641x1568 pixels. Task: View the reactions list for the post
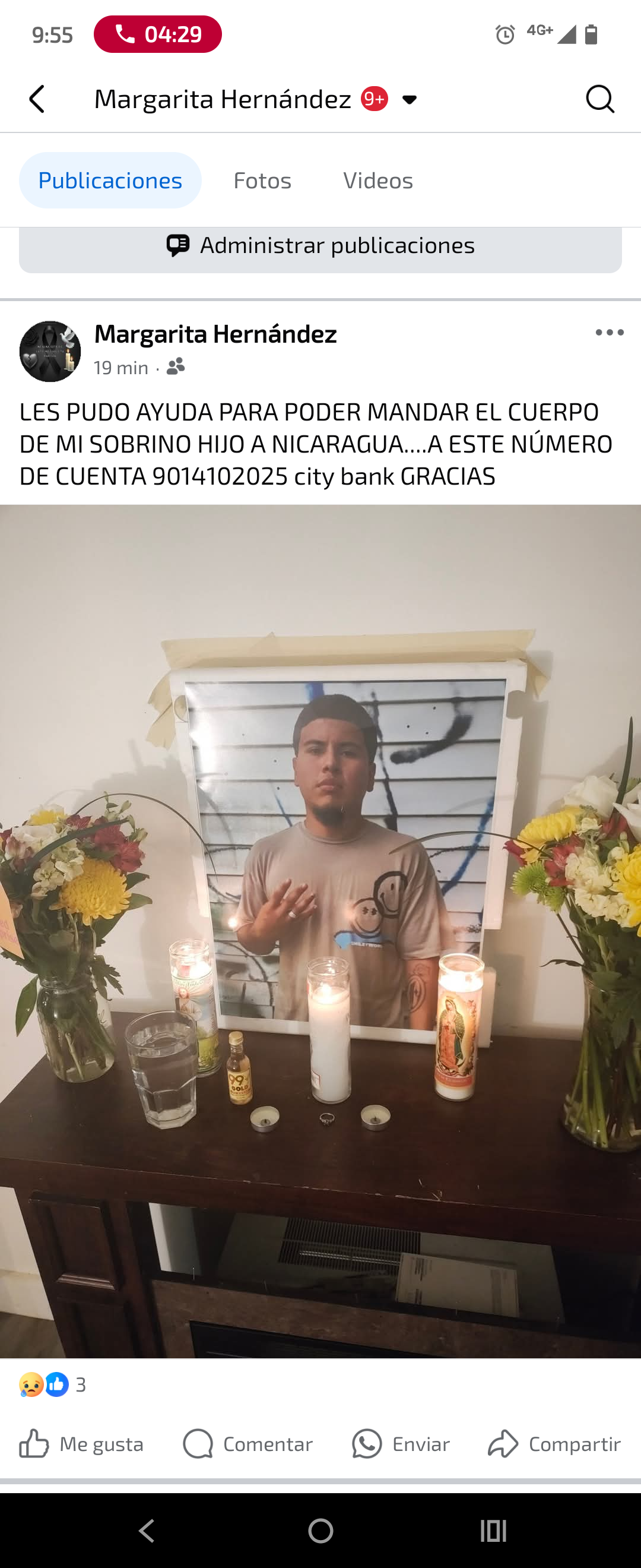click(52, 1385)
